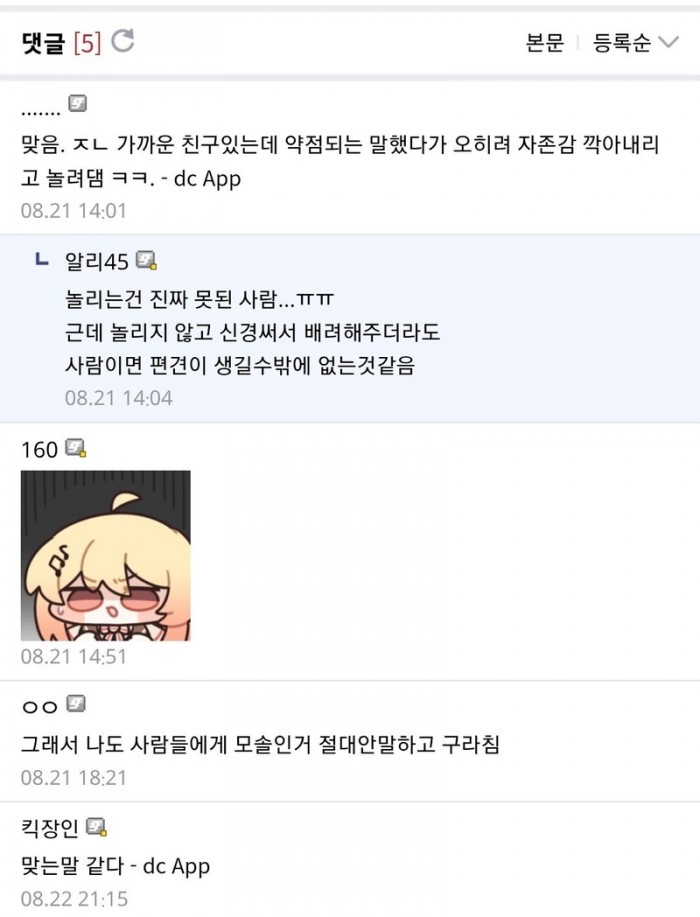Reply to 알리45's comment
Image resolution: width=700 pixels, height=917 pixels.
pos(250,331)
